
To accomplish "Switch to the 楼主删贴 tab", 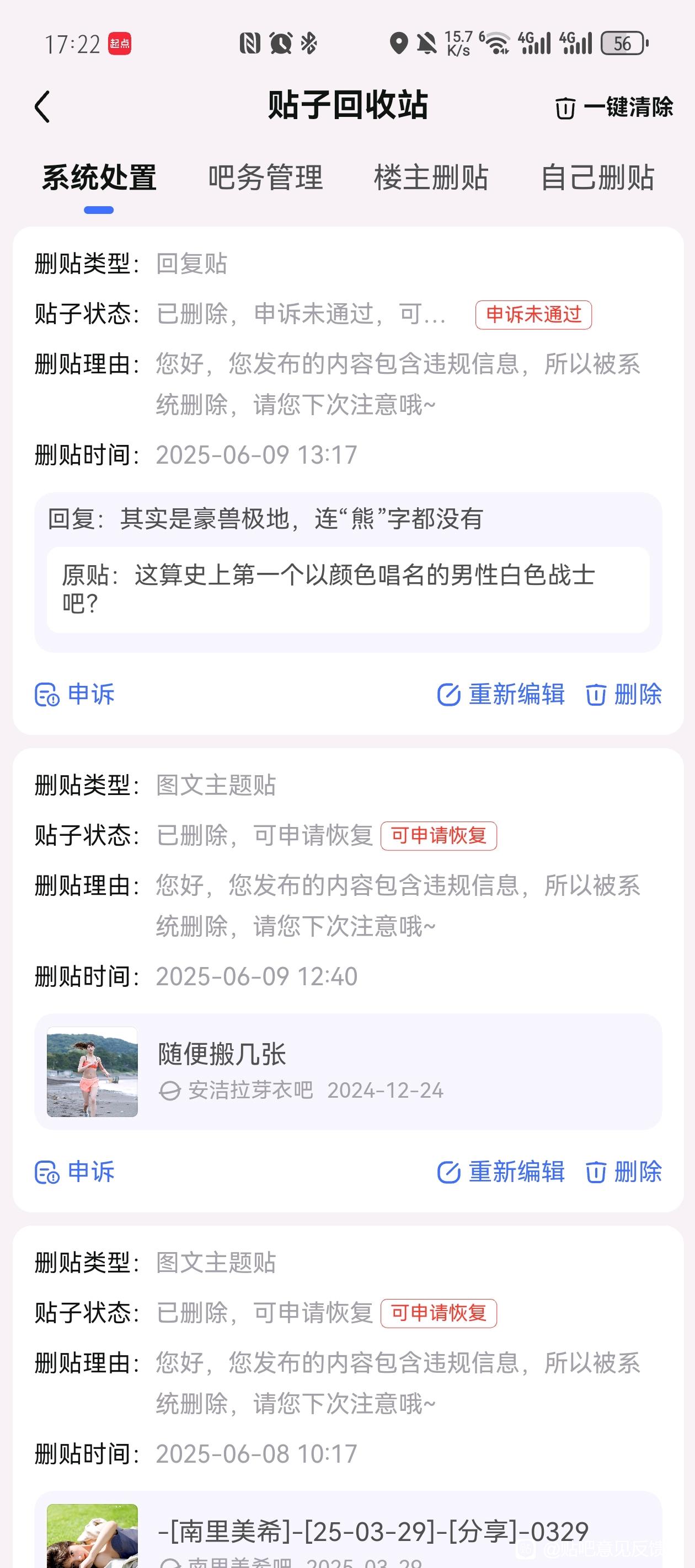I will click(431, 178).
